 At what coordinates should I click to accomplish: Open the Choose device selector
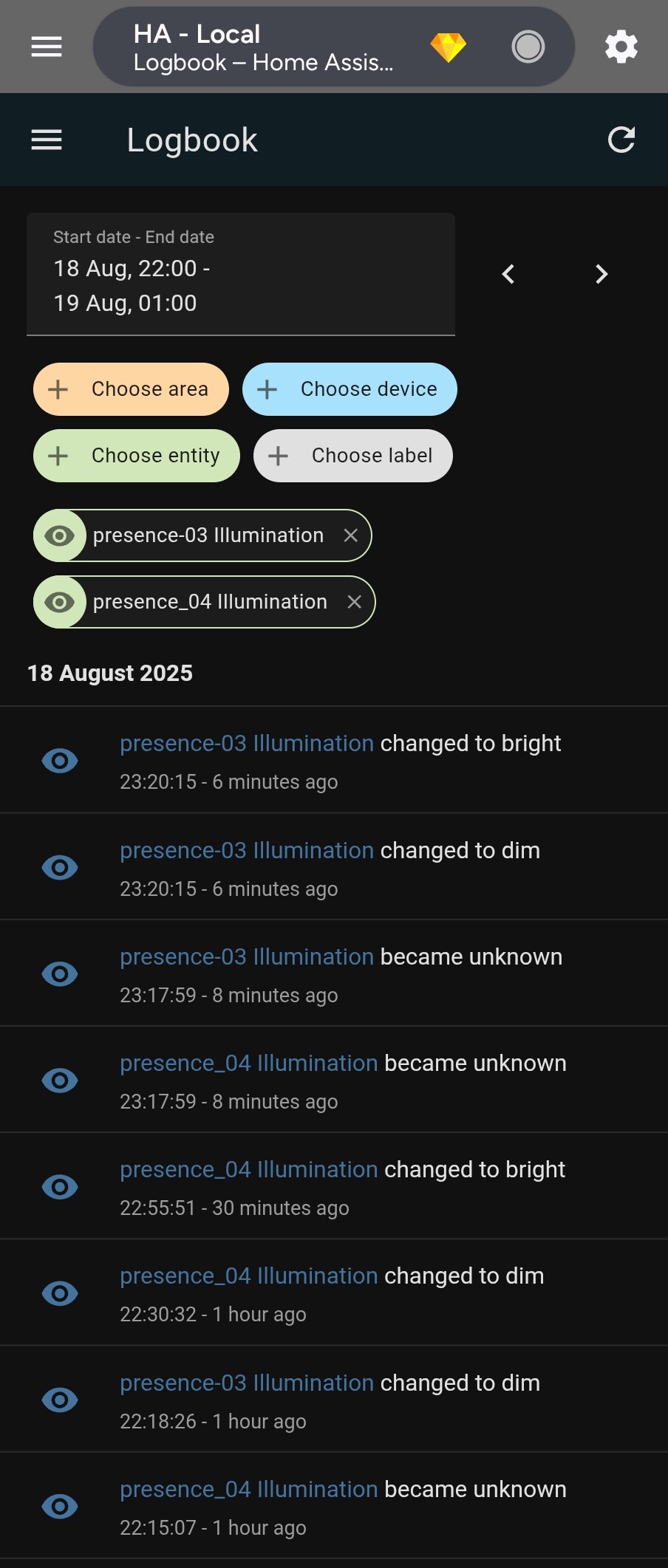point(350,389)
